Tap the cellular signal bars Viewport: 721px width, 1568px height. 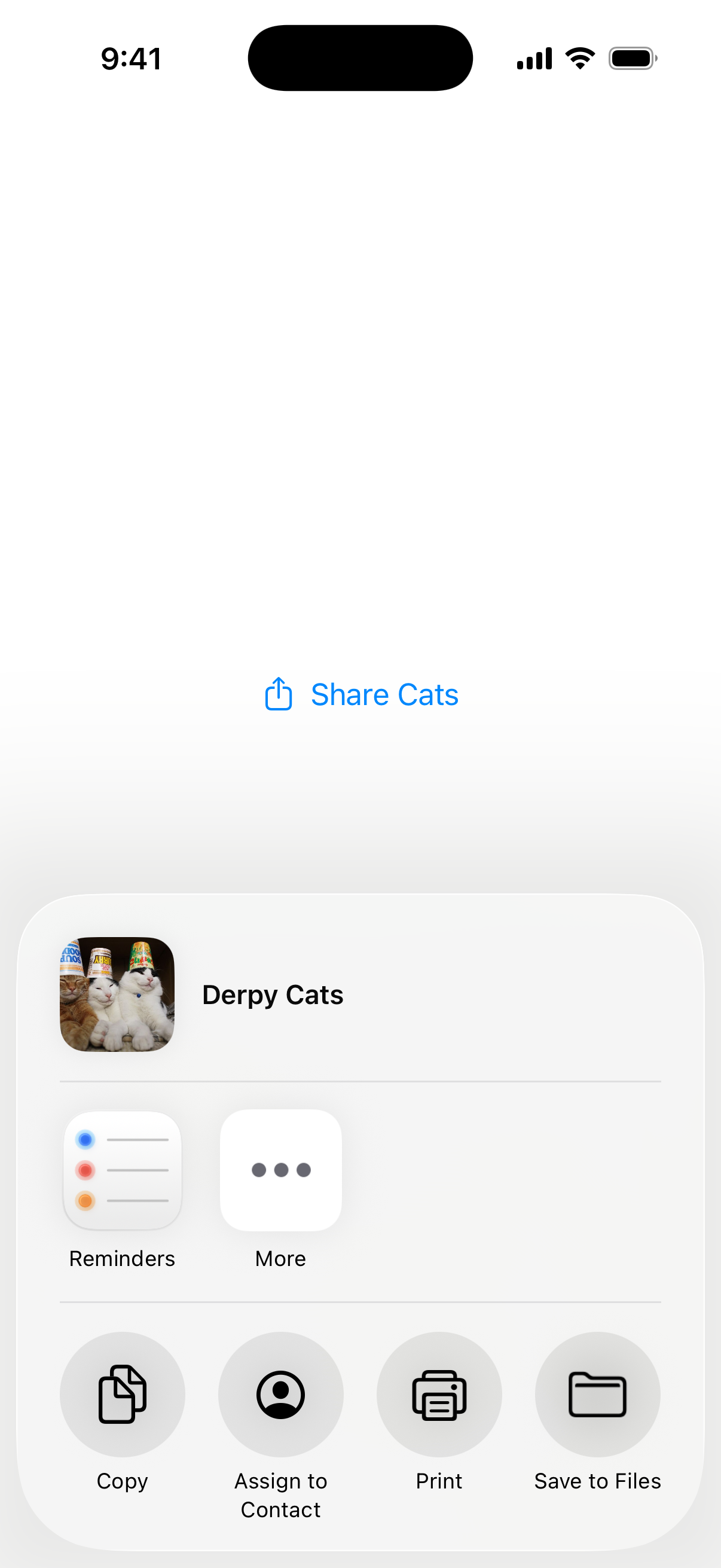534,57
